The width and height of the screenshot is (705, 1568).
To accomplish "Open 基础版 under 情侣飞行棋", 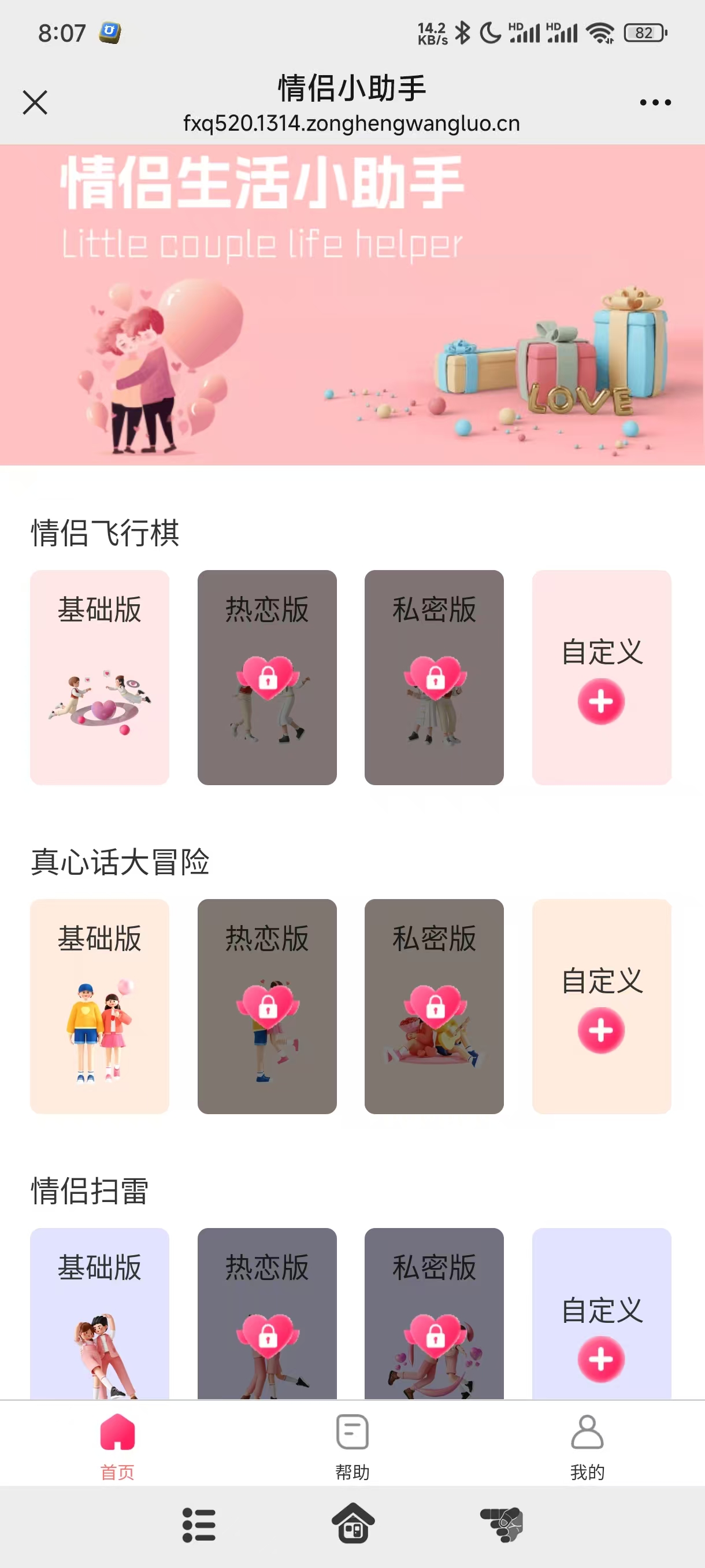I will pyautogui.click(x=100, y=677).
